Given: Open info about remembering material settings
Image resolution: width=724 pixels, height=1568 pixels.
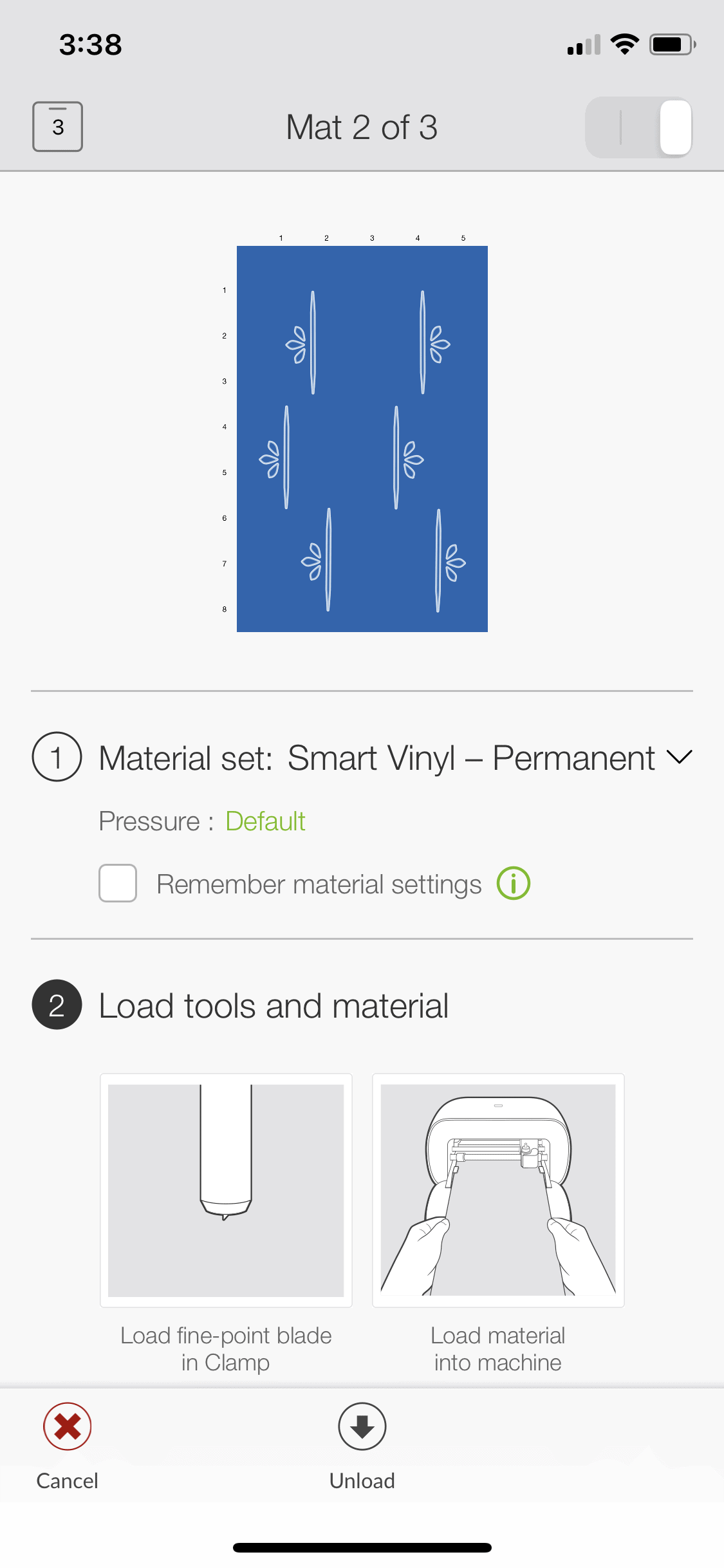Looking at the screenshot, I should coord(513,883).
